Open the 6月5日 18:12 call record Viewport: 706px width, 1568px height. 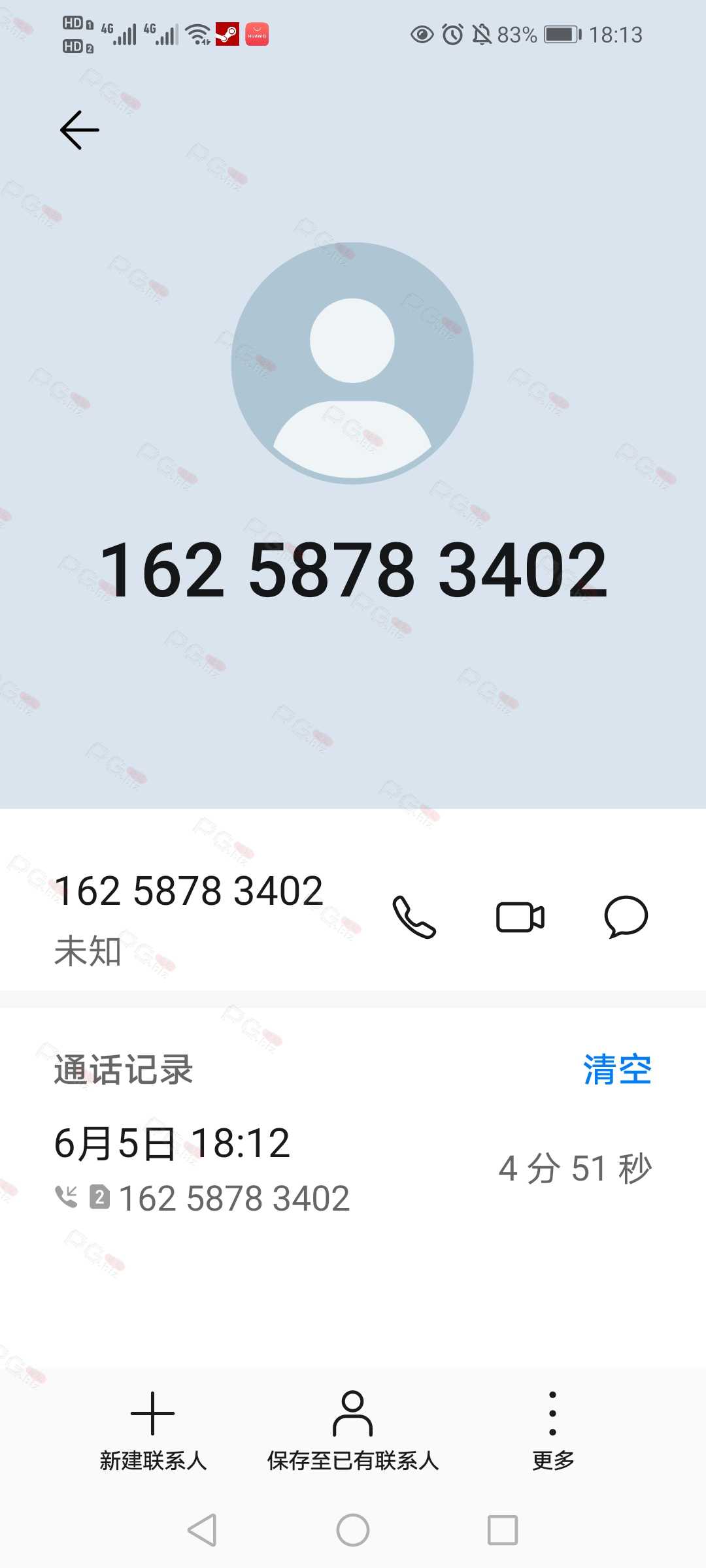point(353,1168)
